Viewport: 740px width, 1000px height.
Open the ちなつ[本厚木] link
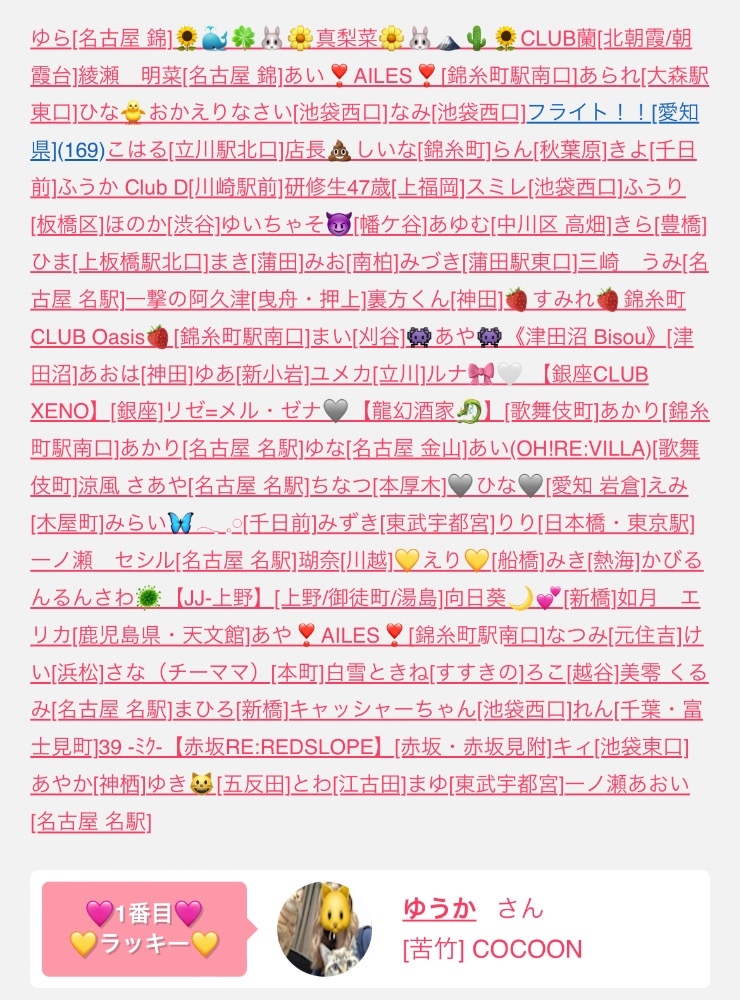(379, 487)
